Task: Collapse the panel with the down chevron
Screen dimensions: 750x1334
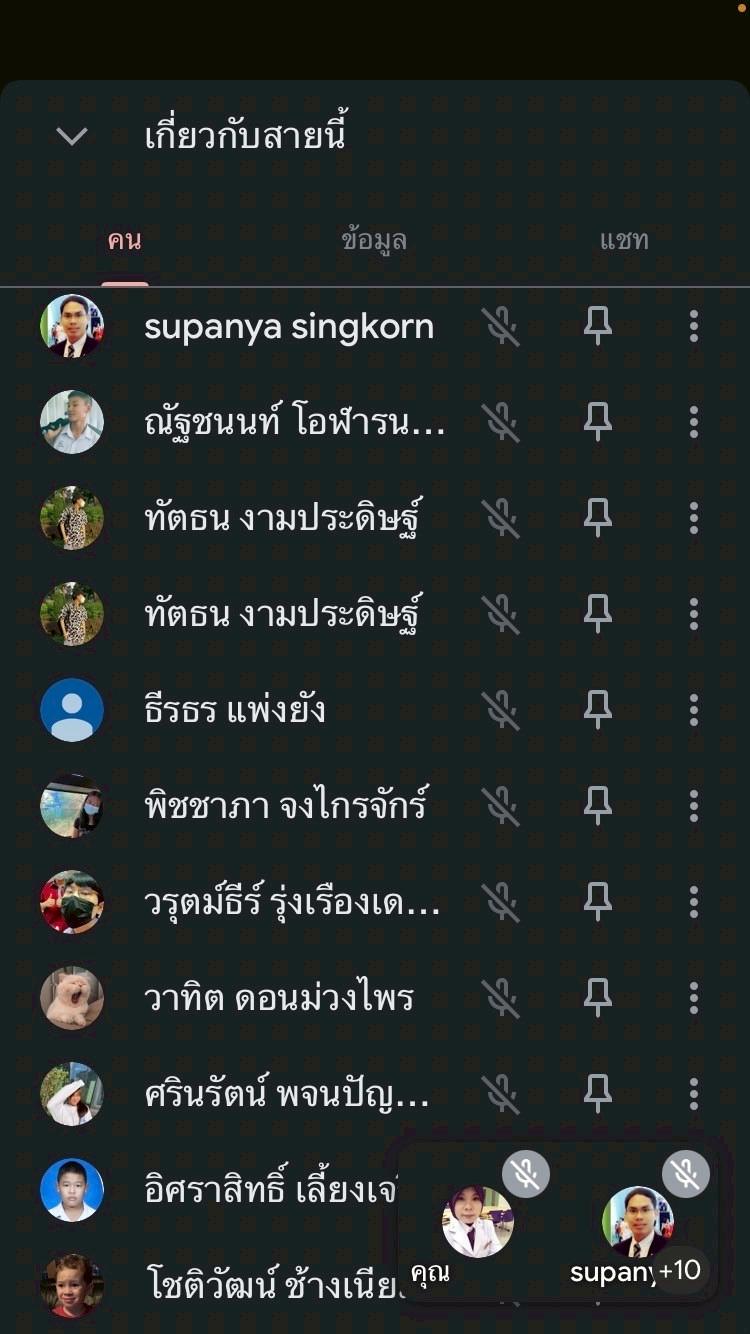Action: (72, 136)
